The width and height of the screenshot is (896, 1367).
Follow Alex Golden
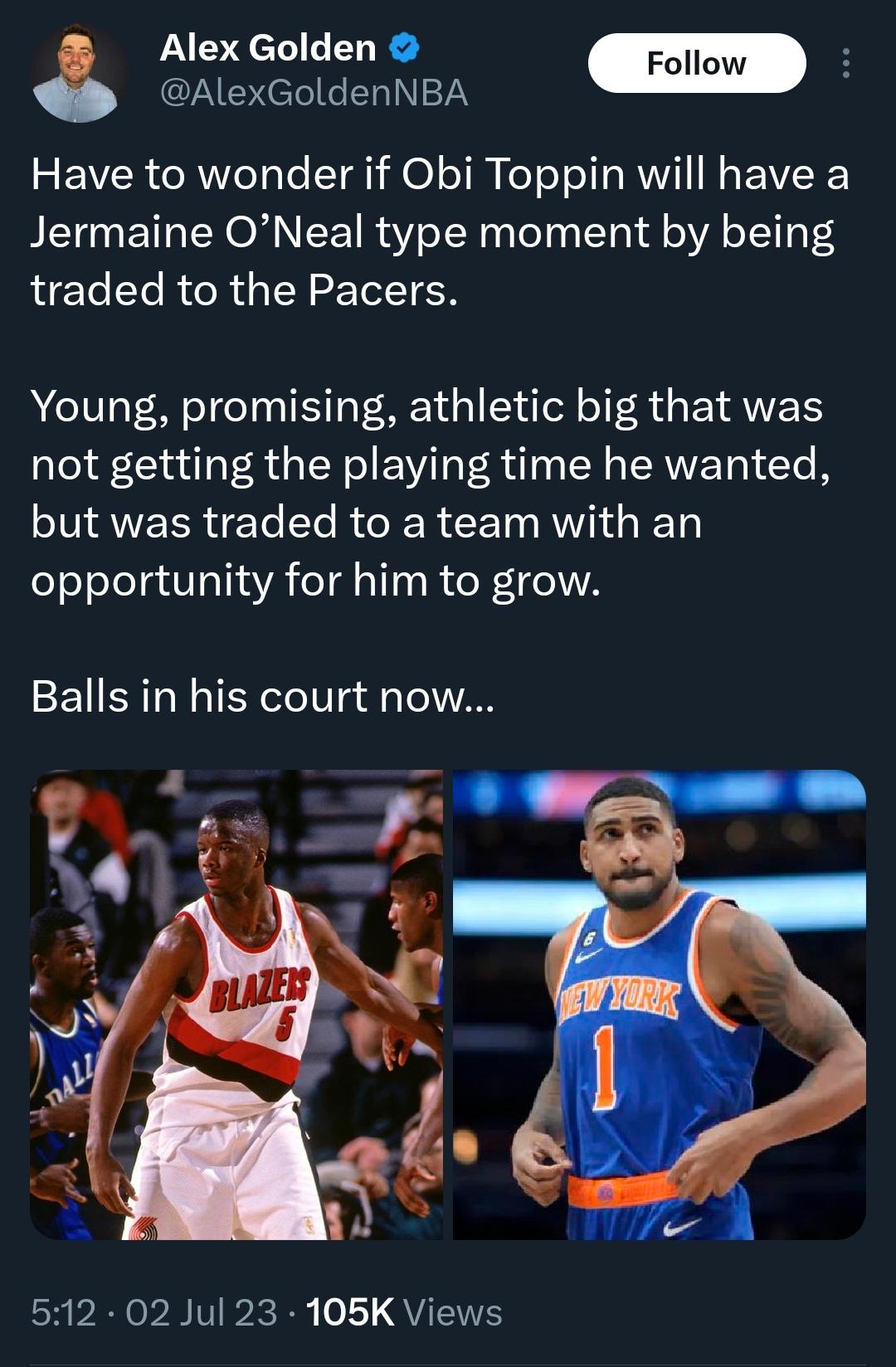click(696, 63)
